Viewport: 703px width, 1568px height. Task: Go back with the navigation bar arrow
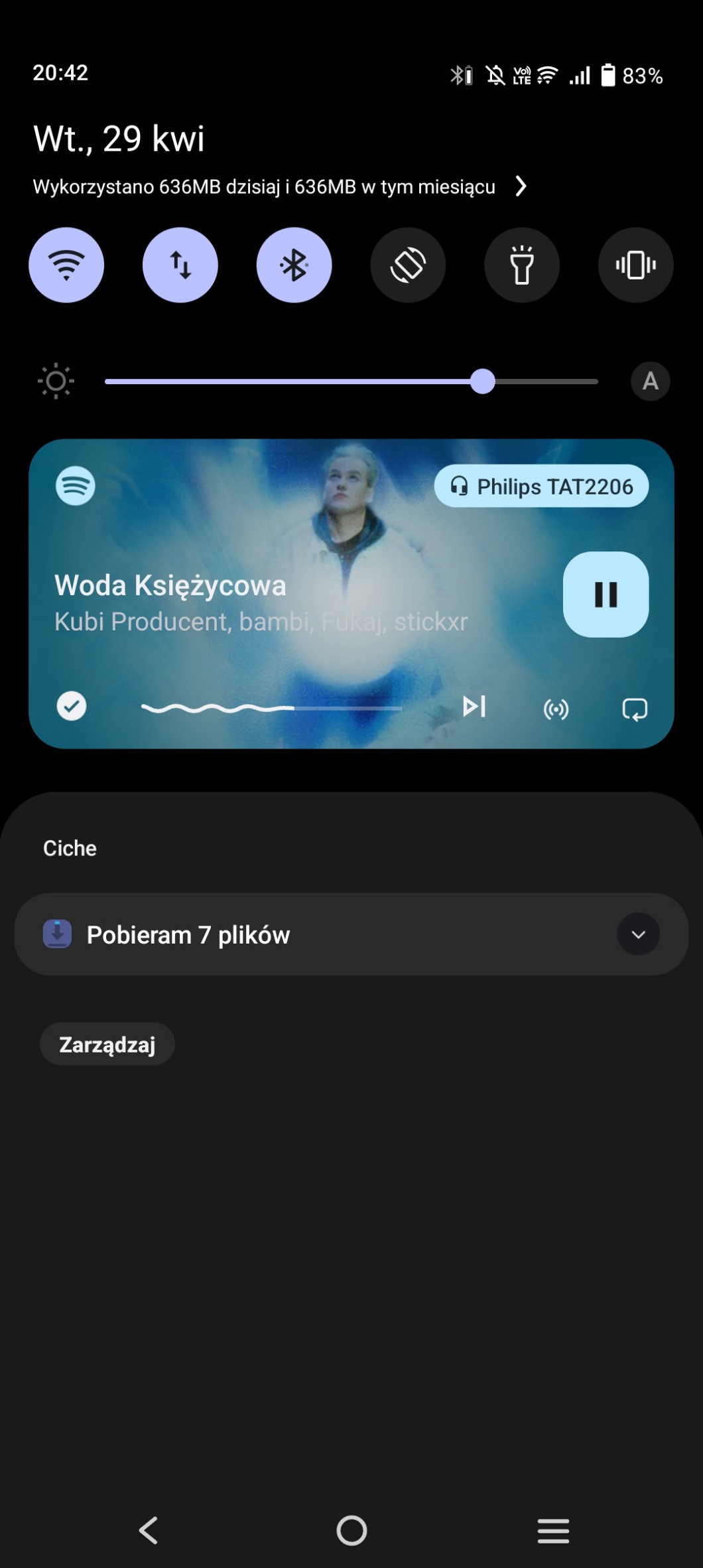[x=149, y=1530]
